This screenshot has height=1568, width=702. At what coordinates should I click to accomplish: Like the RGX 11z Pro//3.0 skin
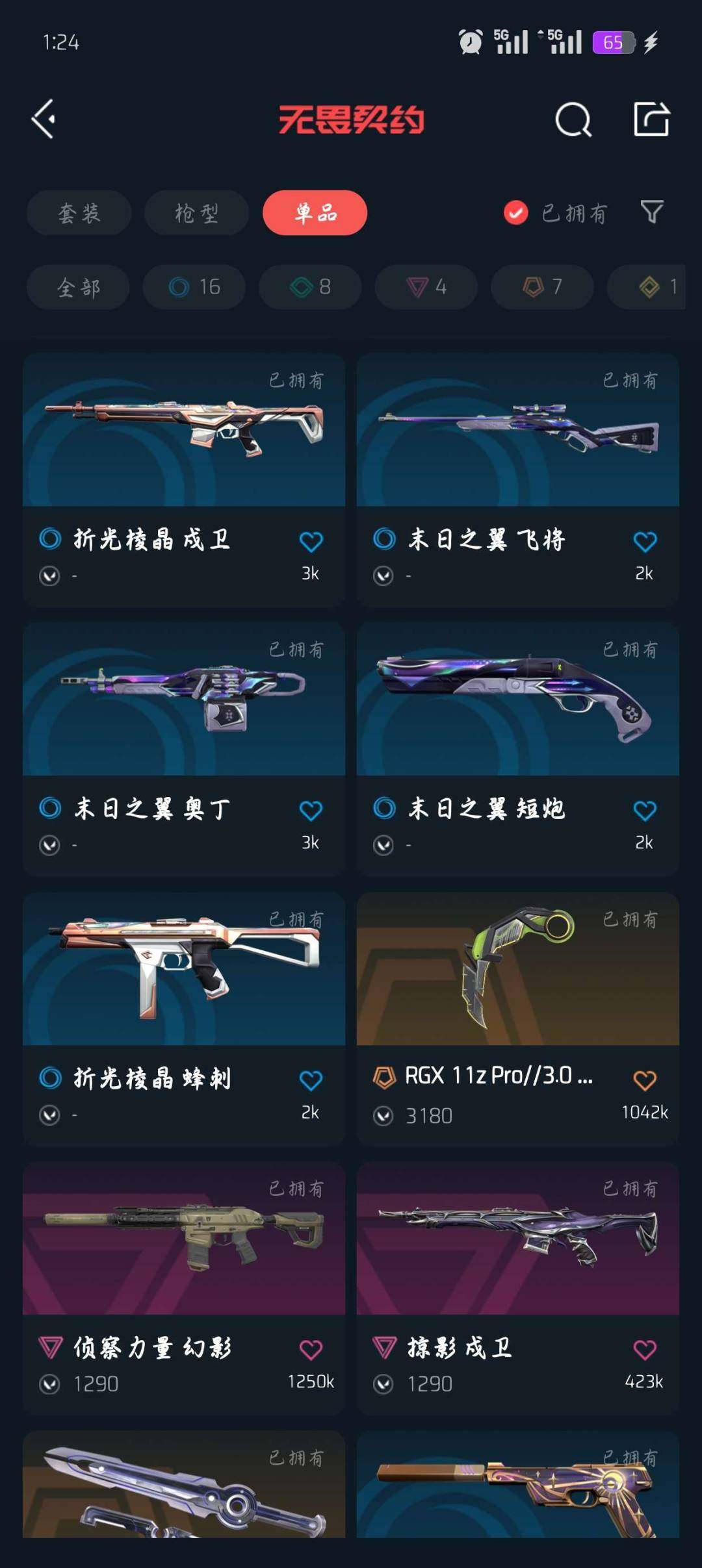644,1080
